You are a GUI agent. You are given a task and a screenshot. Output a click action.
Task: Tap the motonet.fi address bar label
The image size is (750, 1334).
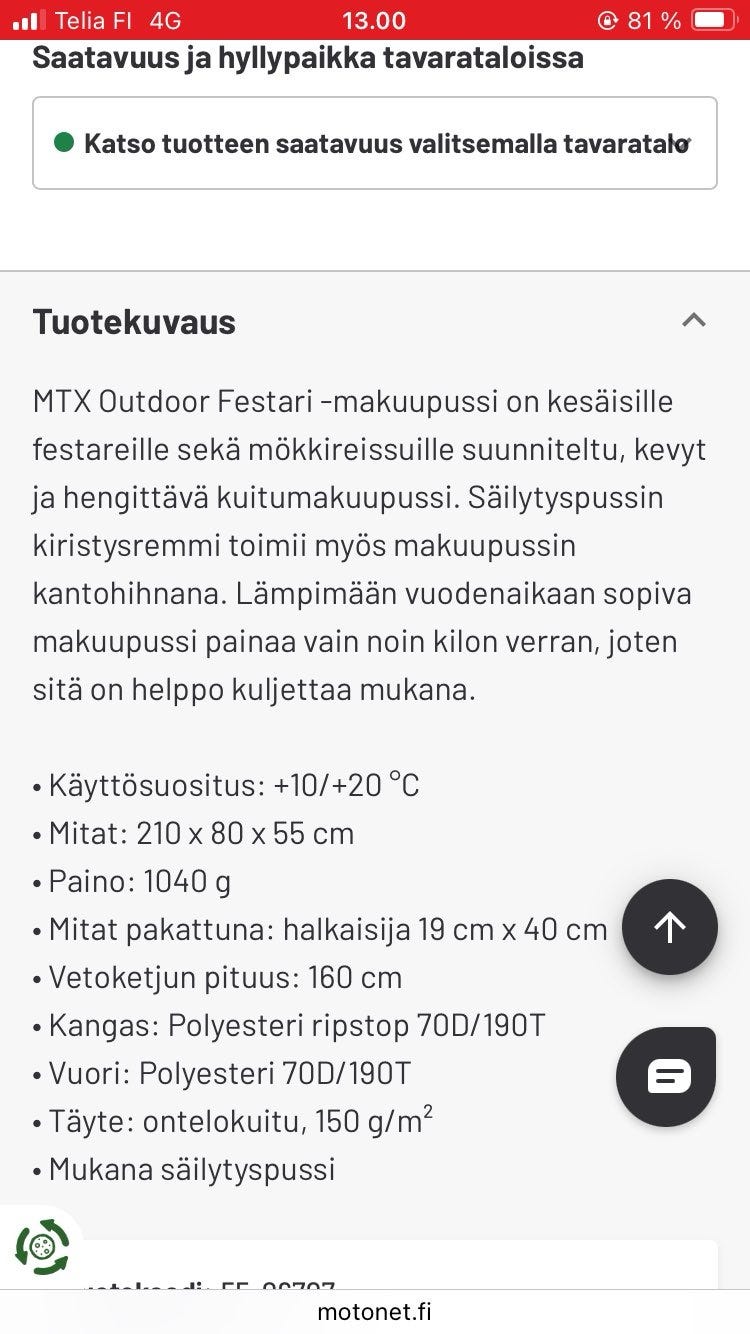375,1313
